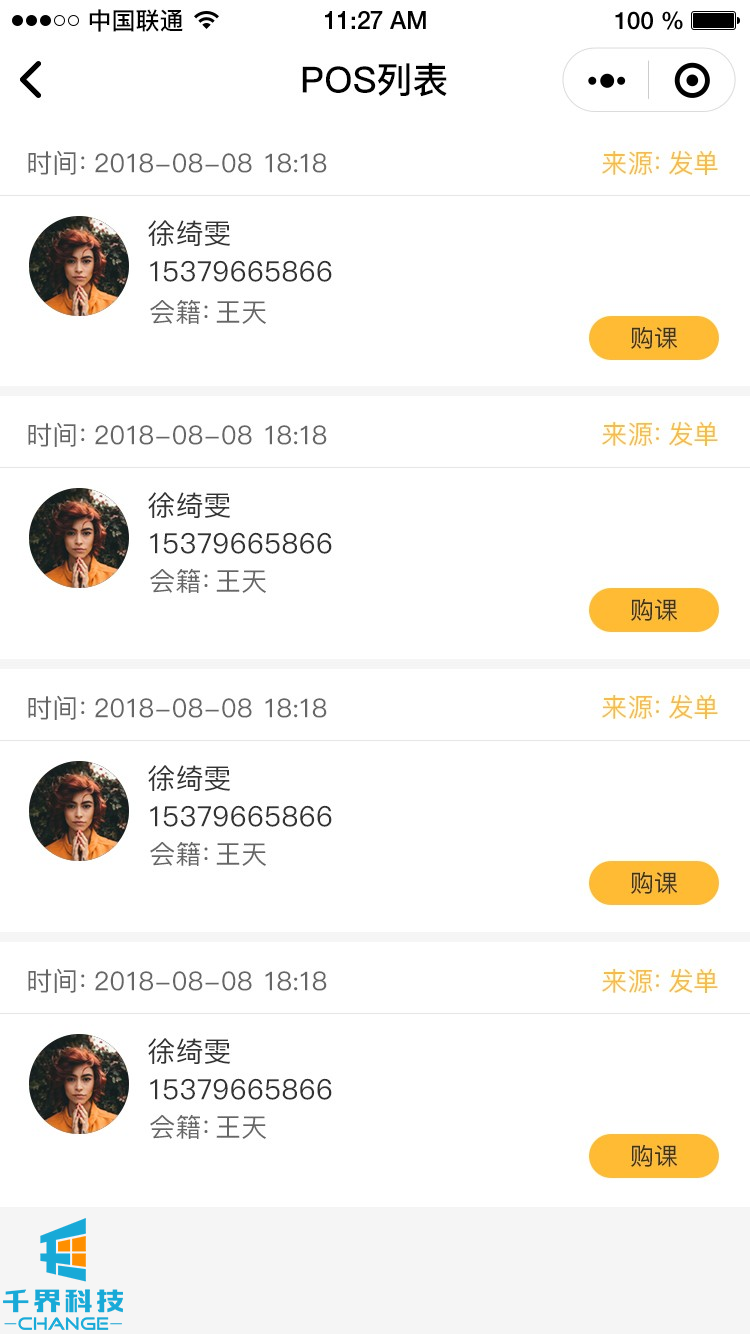Go back from the POS列表 page
750x1334 pixels.
tap(32, 80)
